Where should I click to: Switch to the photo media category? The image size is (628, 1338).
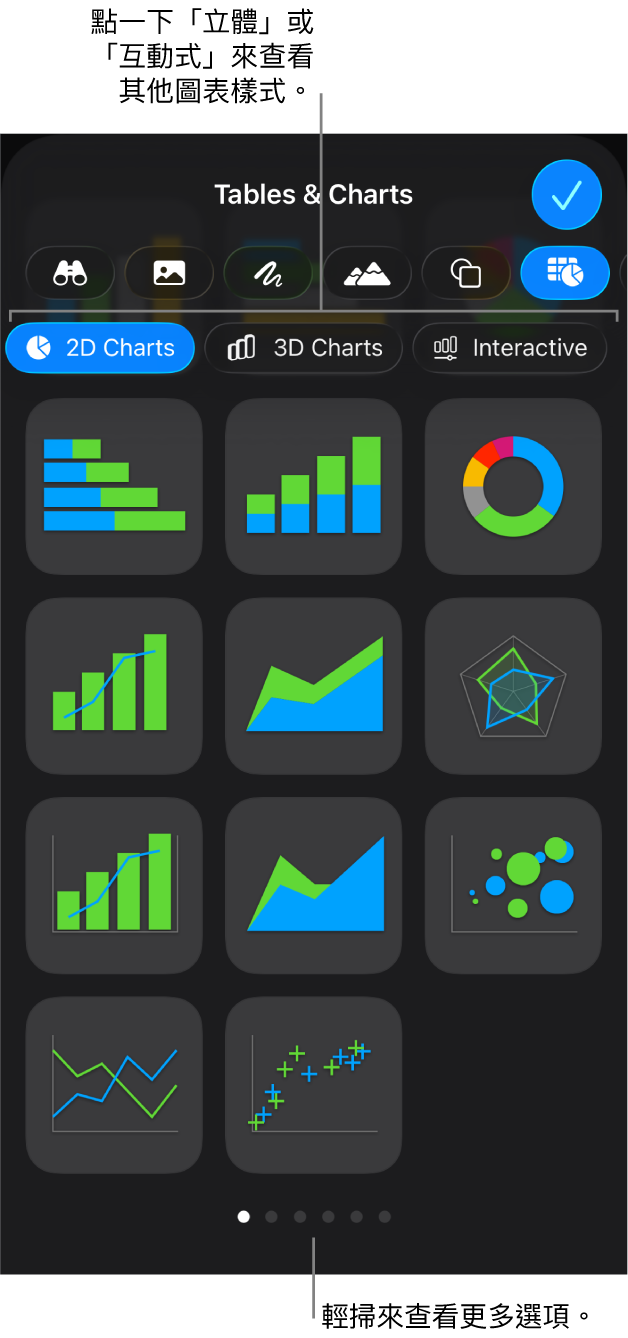click(x=169, y=272)
